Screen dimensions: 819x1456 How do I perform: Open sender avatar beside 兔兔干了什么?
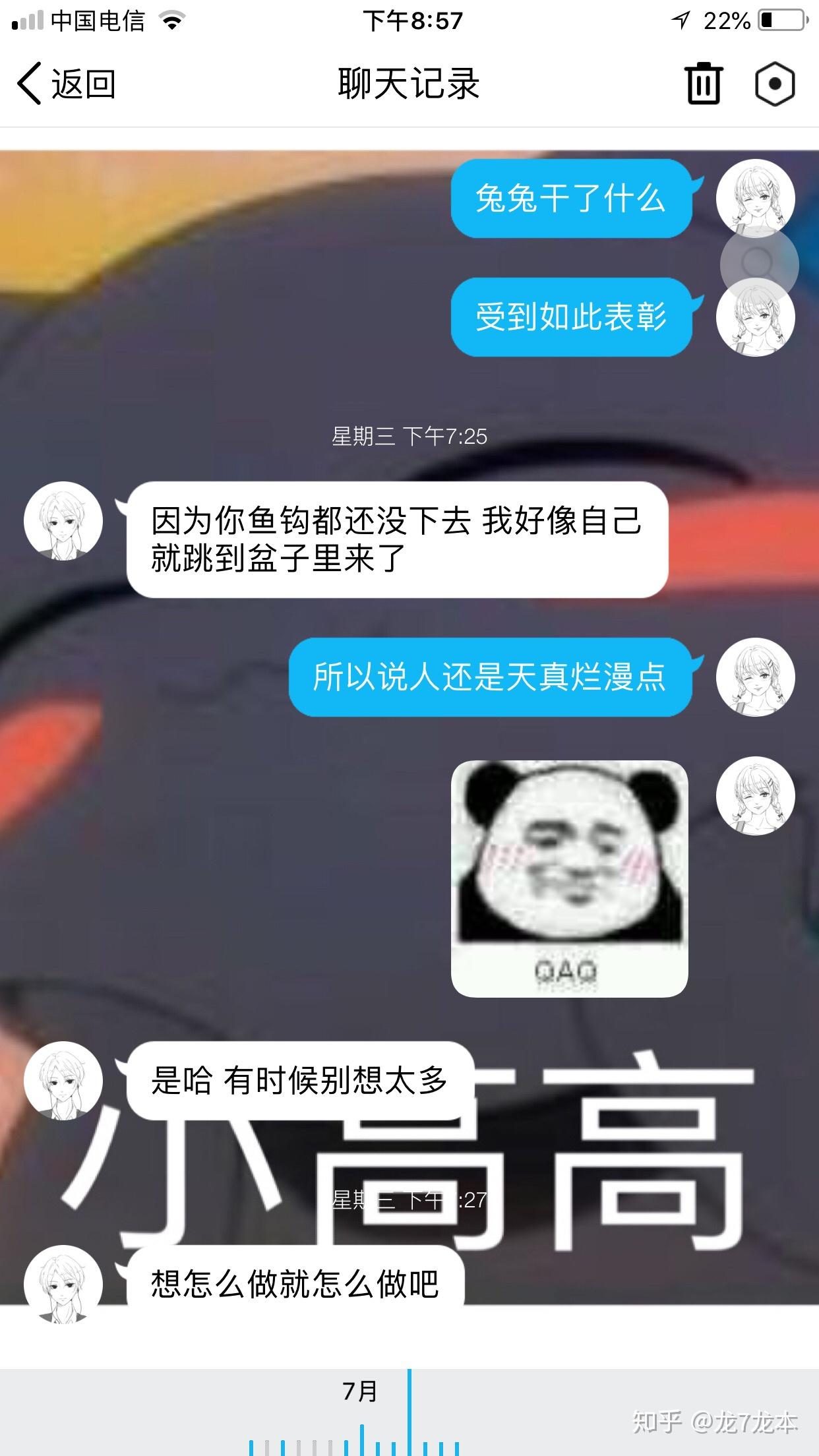[x=756, y=197]
